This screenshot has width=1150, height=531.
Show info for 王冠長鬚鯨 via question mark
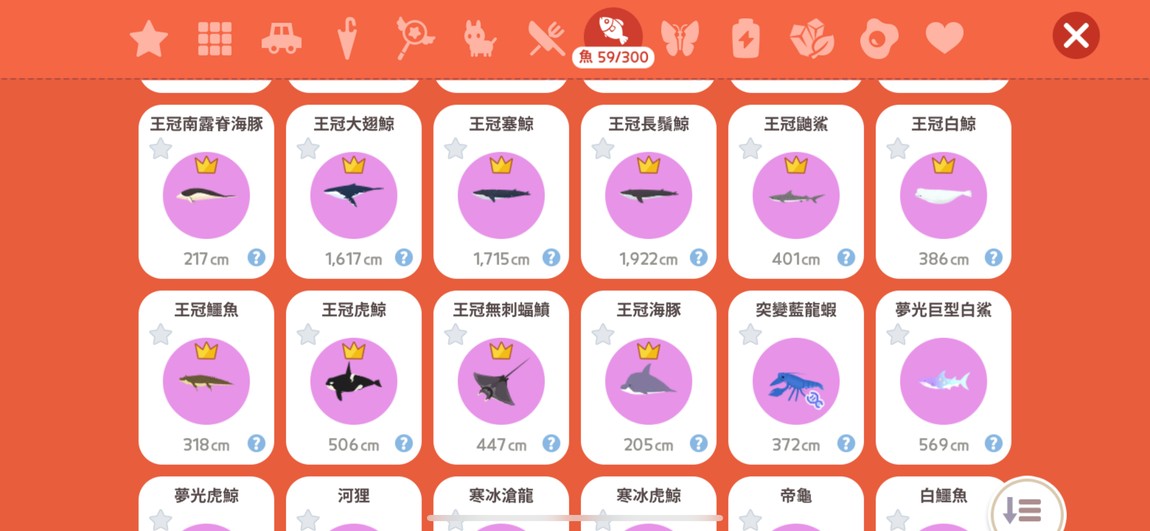point(698,258)
